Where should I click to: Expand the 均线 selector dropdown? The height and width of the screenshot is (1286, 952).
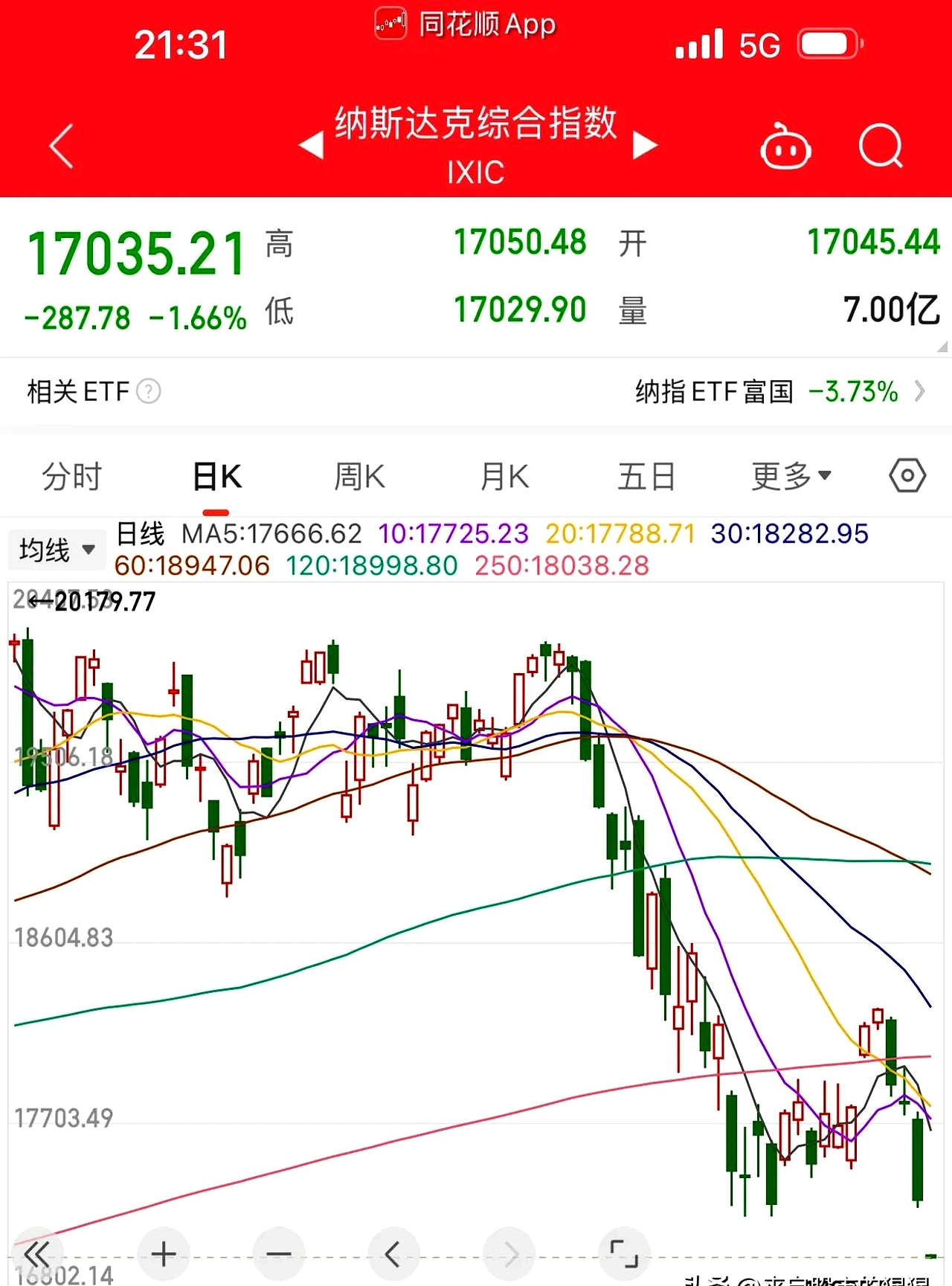[x=57, y=549]
